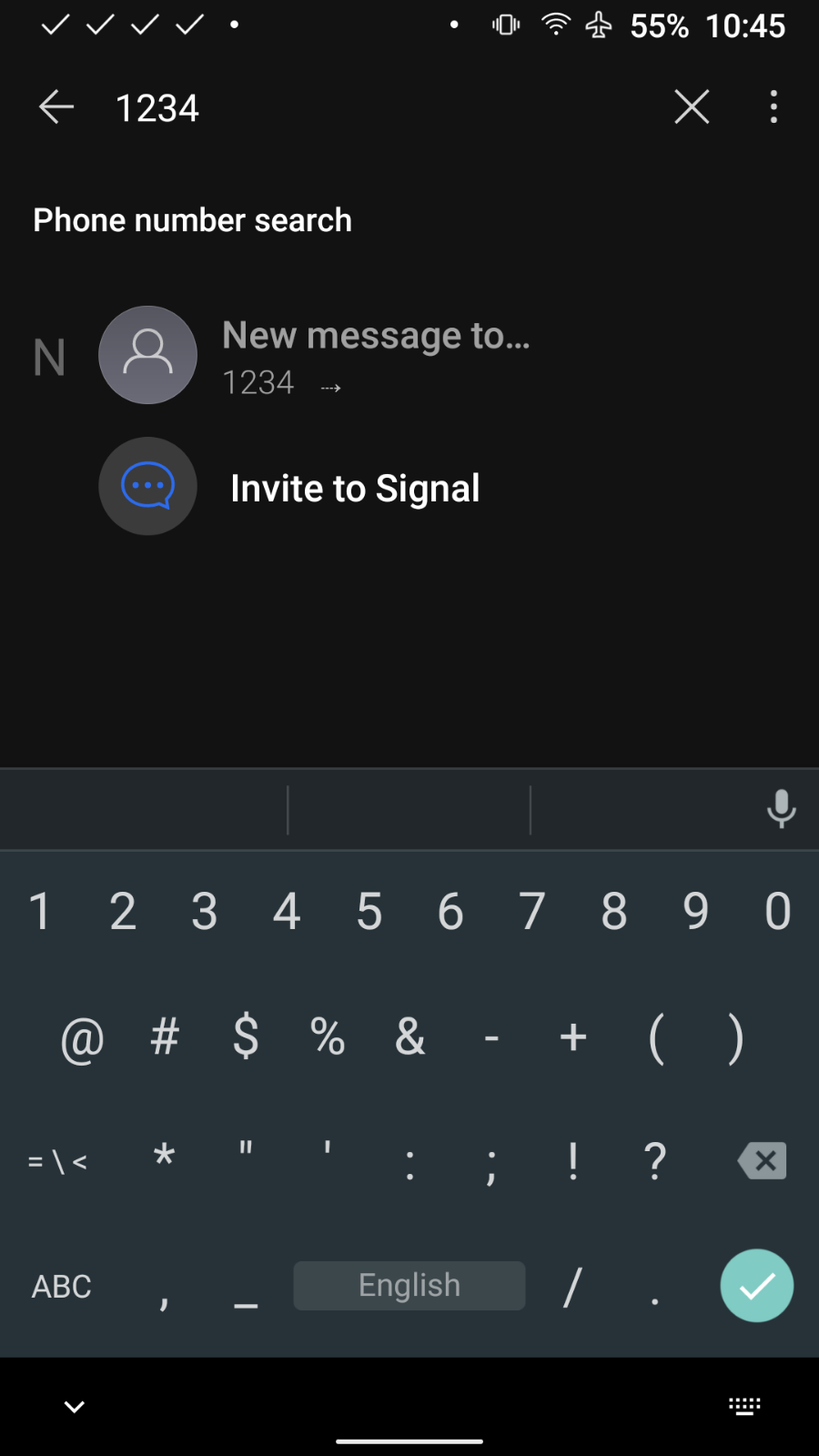Tap the arrow next to 1234 number
Screen dimensions: 819x1456
point(329,386)
